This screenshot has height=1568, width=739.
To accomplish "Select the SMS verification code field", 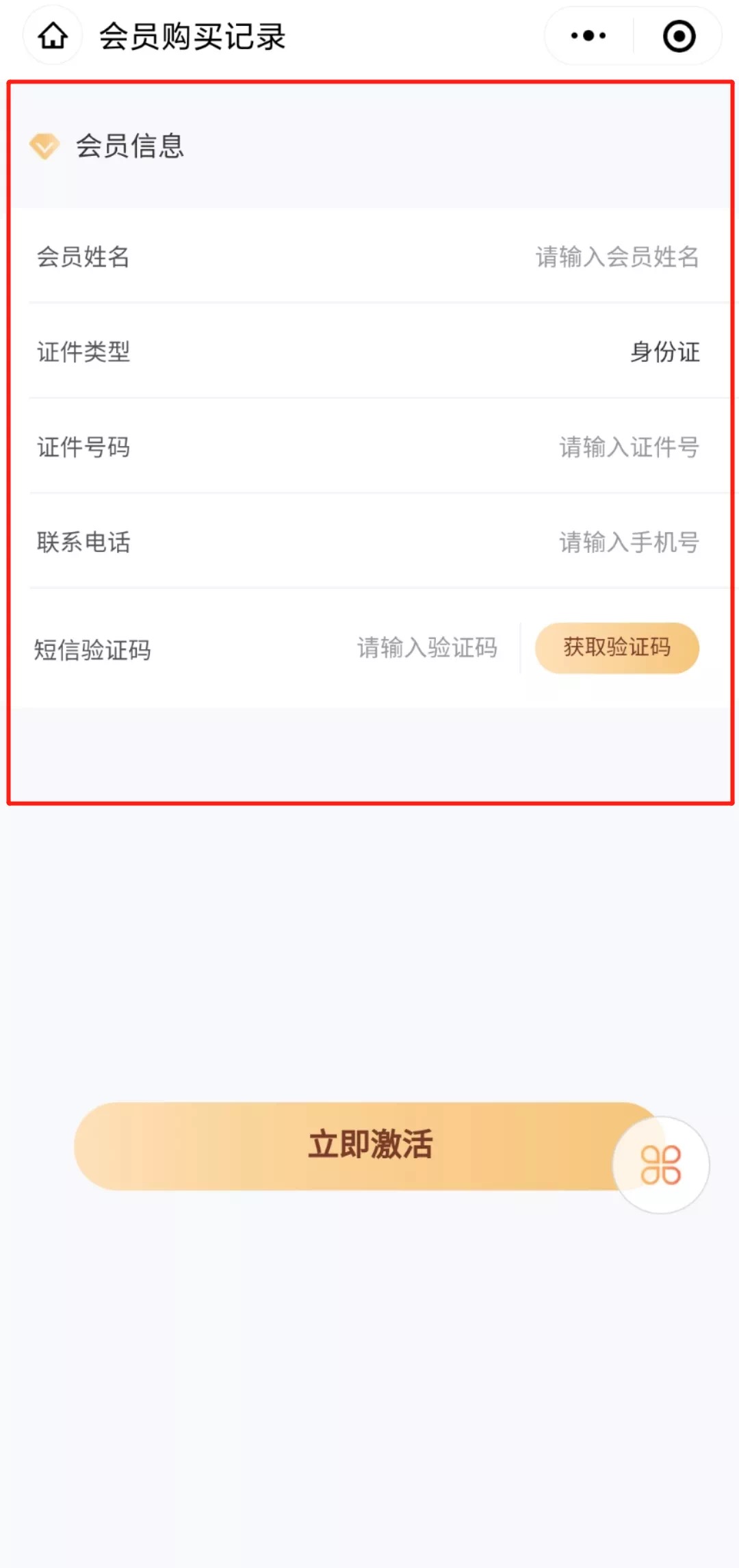I will pos(426,648).
